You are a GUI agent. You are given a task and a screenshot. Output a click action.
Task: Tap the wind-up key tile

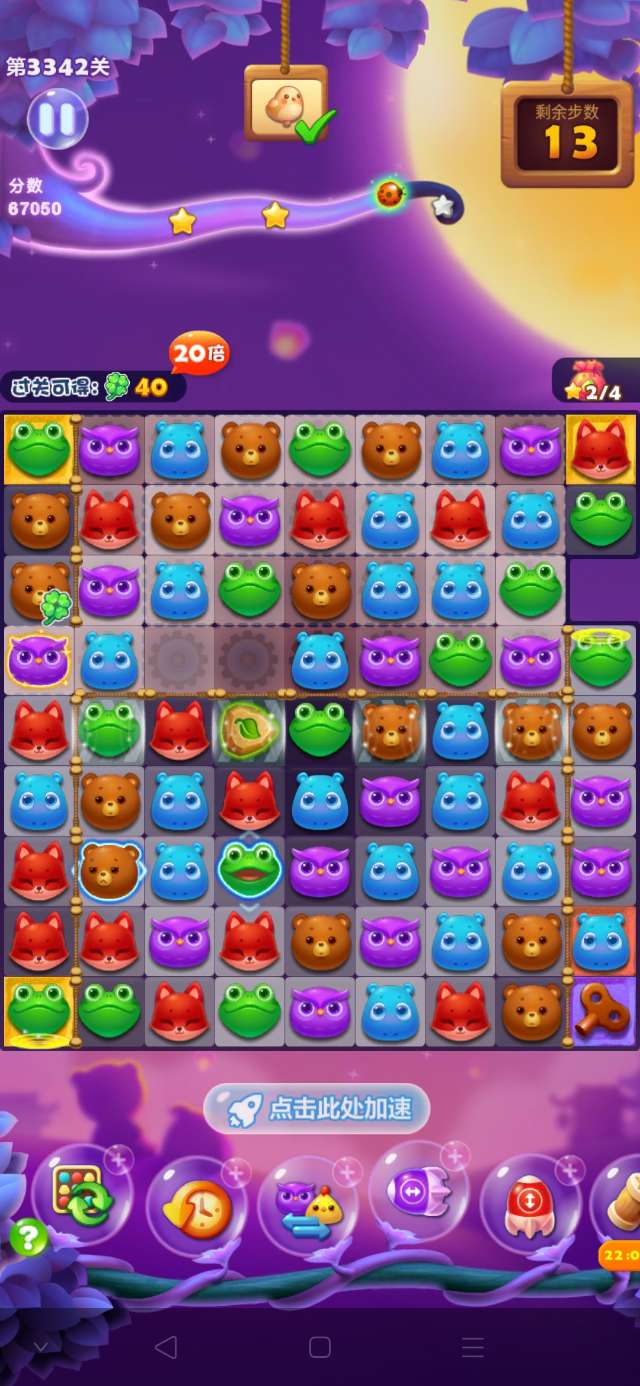pyautogui.click(x=602, y=1010)
